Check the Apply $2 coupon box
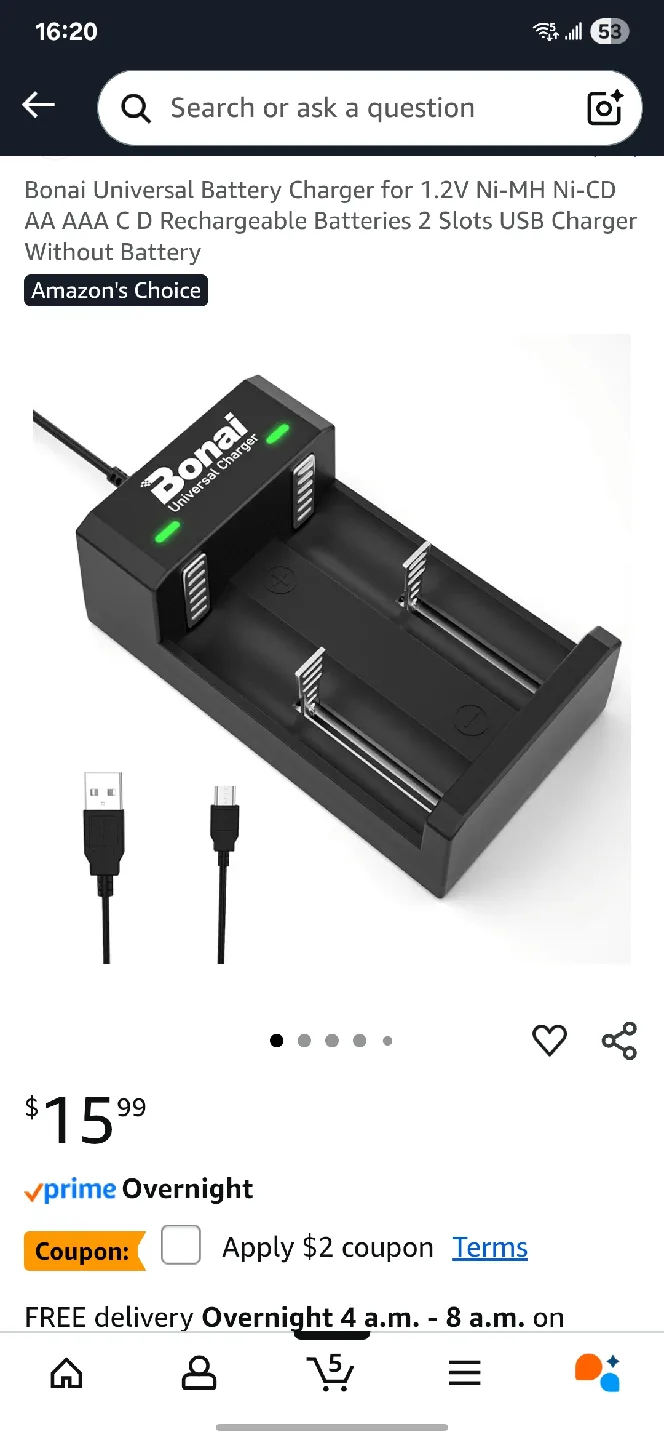Image resolution: width=664 pixels, height=1440 pixels. (x=181, y=1246)
